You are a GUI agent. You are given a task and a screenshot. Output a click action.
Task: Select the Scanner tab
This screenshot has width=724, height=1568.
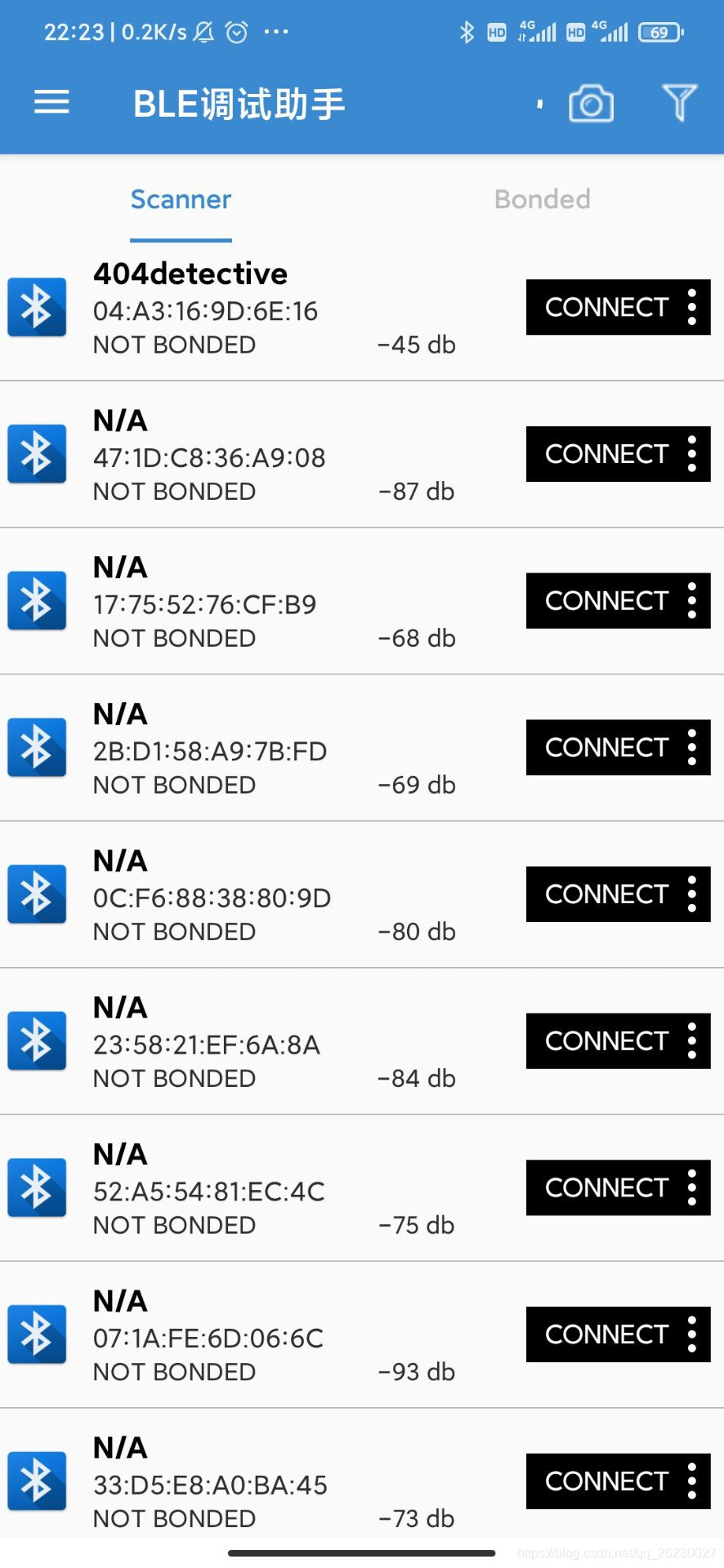pyautogui.click(x=181, y=199)
